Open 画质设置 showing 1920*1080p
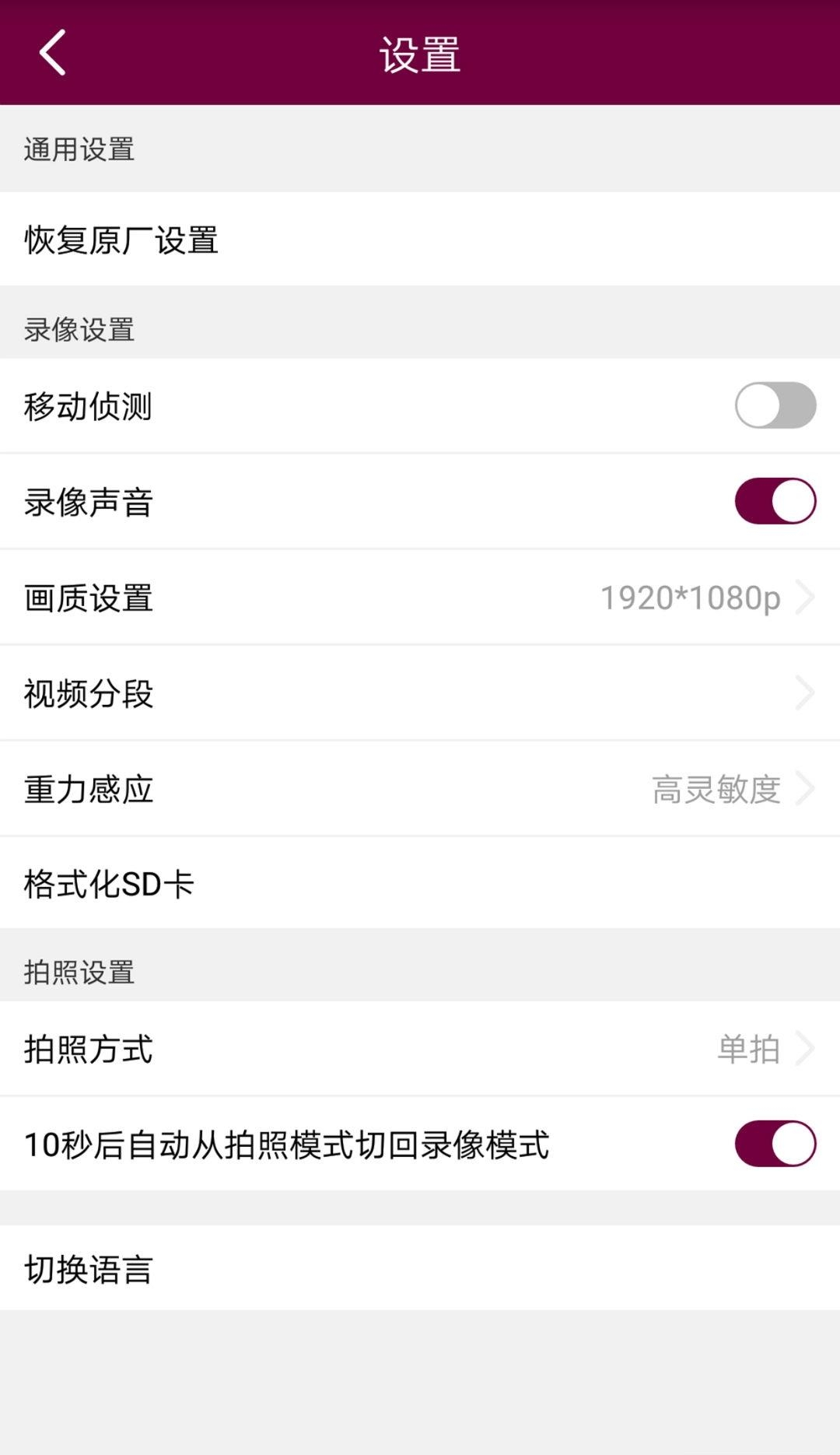 (420, 598)
